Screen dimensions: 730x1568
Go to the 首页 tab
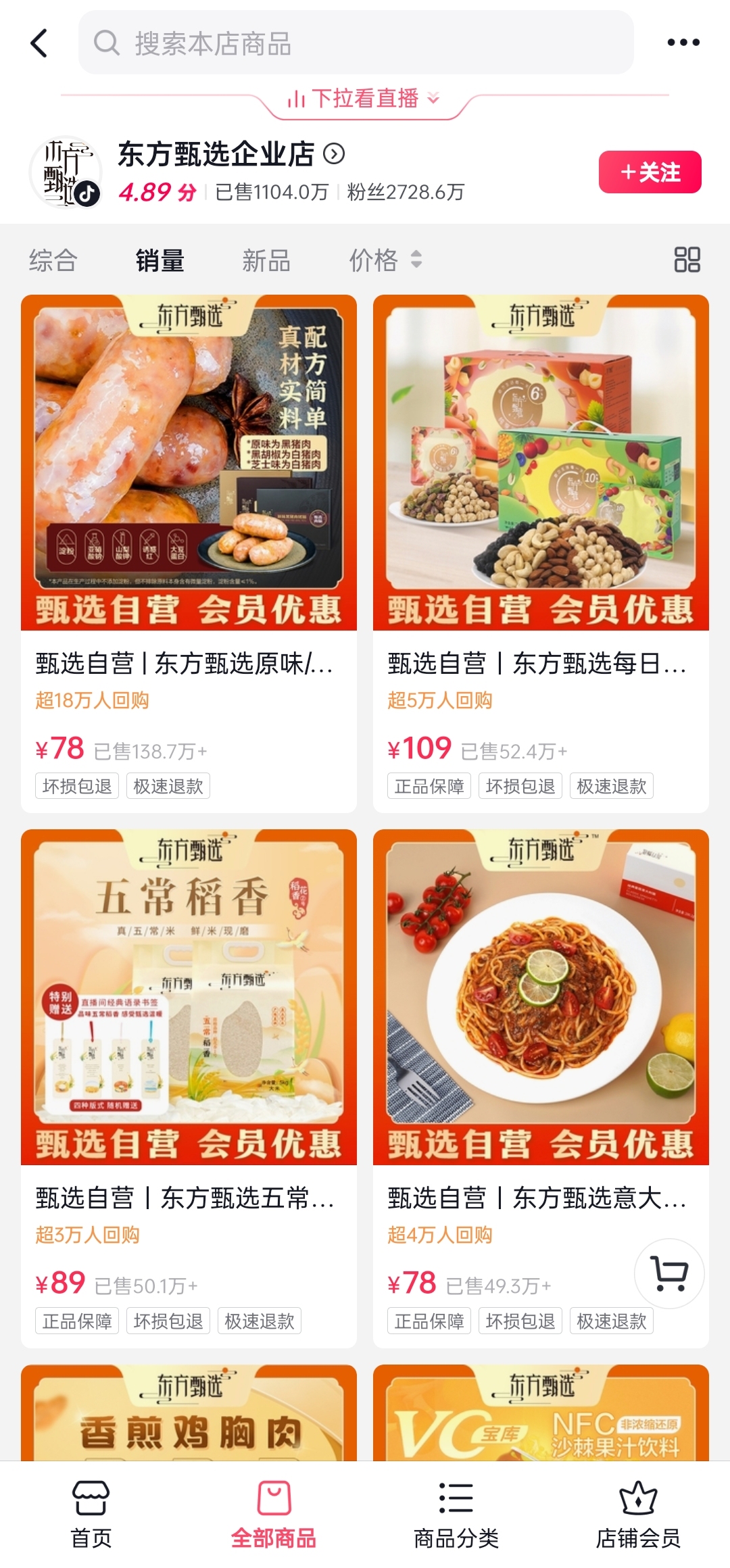[x=91, y=1515]
